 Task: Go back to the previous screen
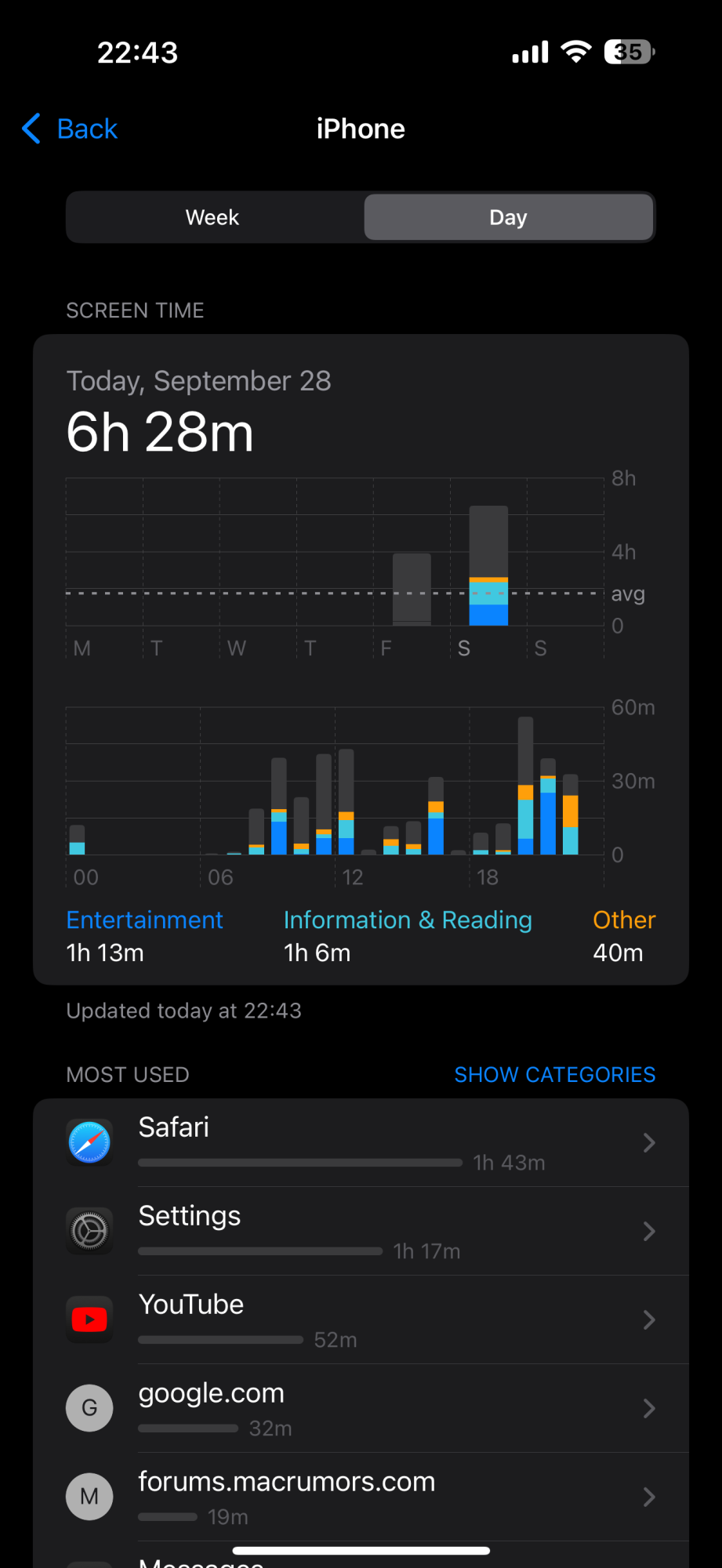[71, 129]
